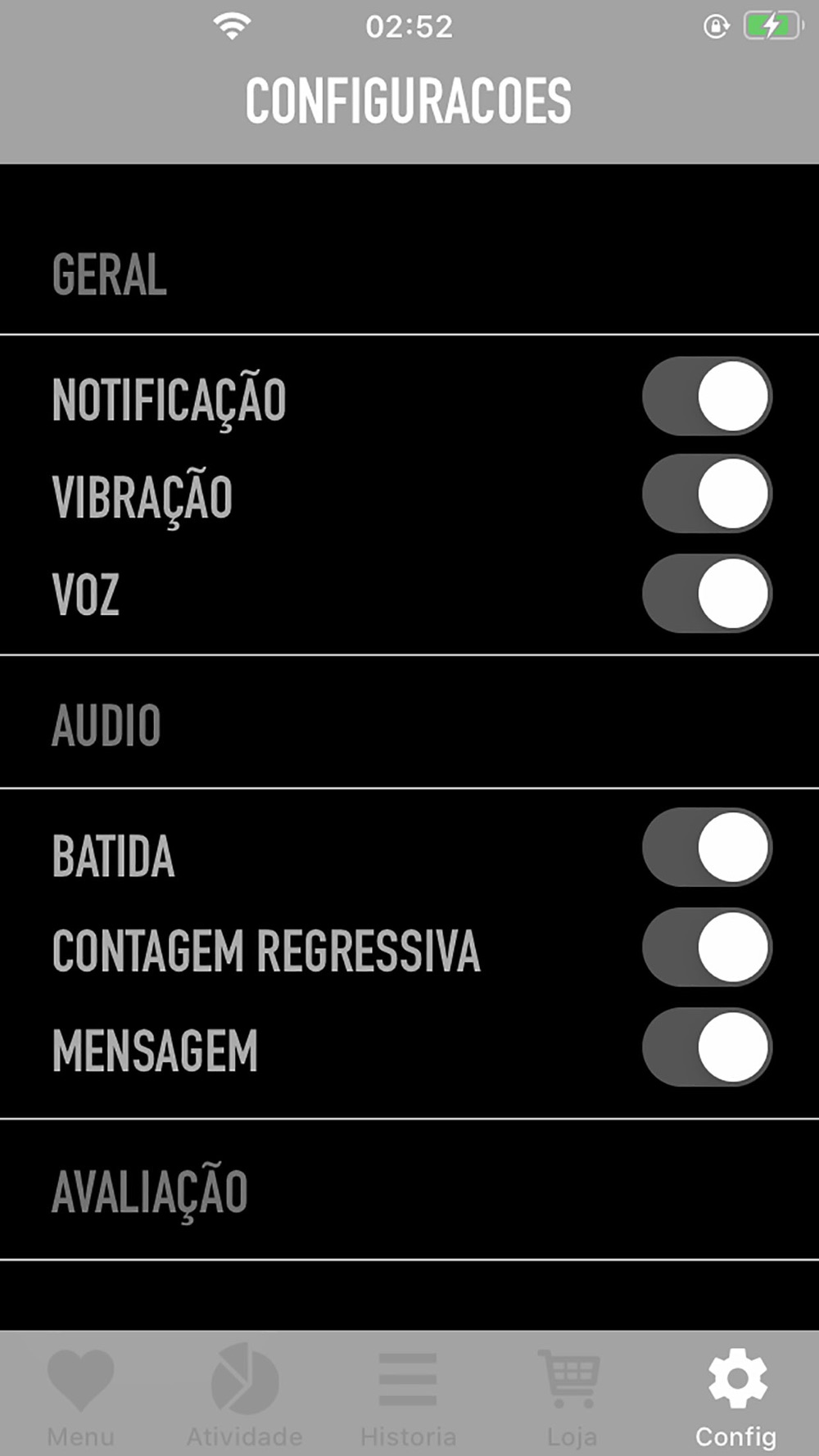Image resolution: width=819 pixels, height=1456 pixels.
Task: Toggle the Voz switch
Action: [707, 594]
